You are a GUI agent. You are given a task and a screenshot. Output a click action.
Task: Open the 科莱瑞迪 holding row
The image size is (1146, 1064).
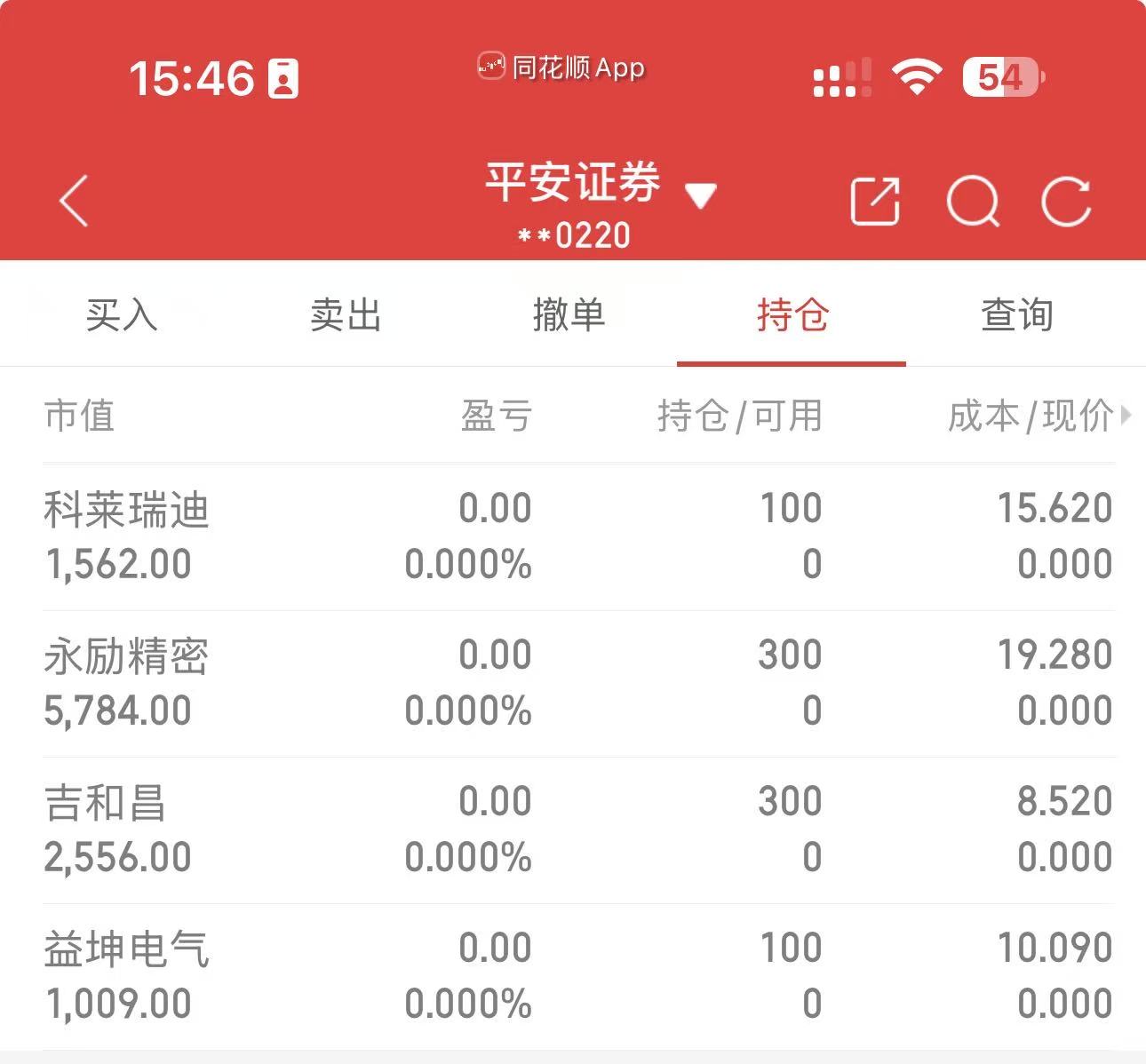[578, 536]
